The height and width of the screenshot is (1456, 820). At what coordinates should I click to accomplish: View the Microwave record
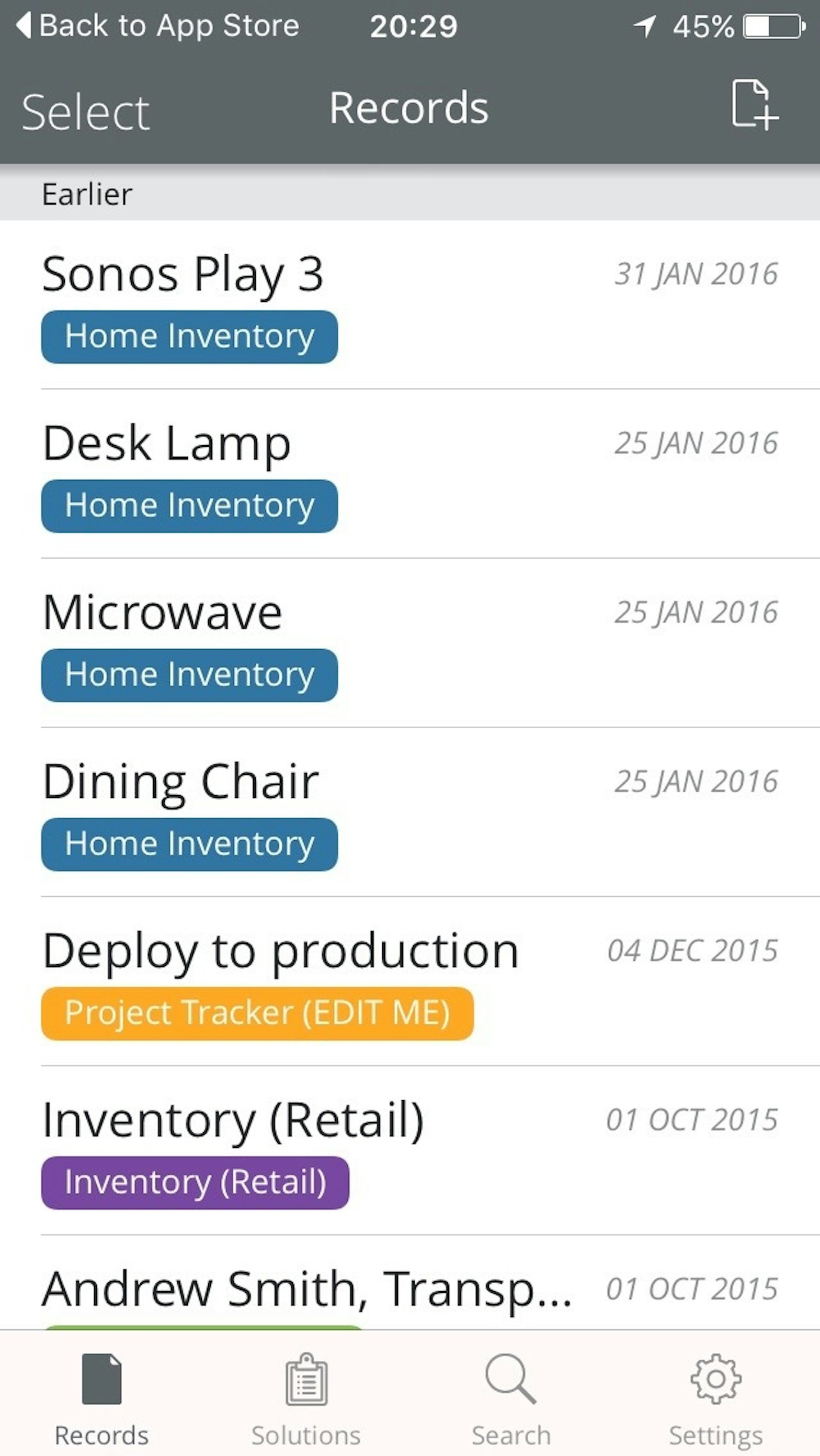pos(163,613)
